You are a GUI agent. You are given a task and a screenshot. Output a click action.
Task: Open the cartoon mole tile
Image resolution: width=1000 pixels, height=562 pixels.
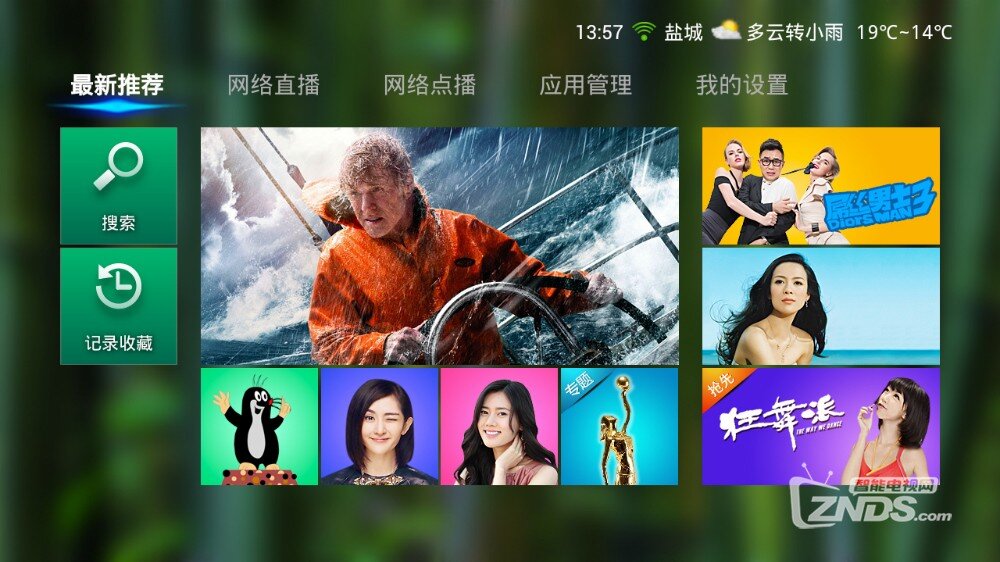(x=259, y=427)
